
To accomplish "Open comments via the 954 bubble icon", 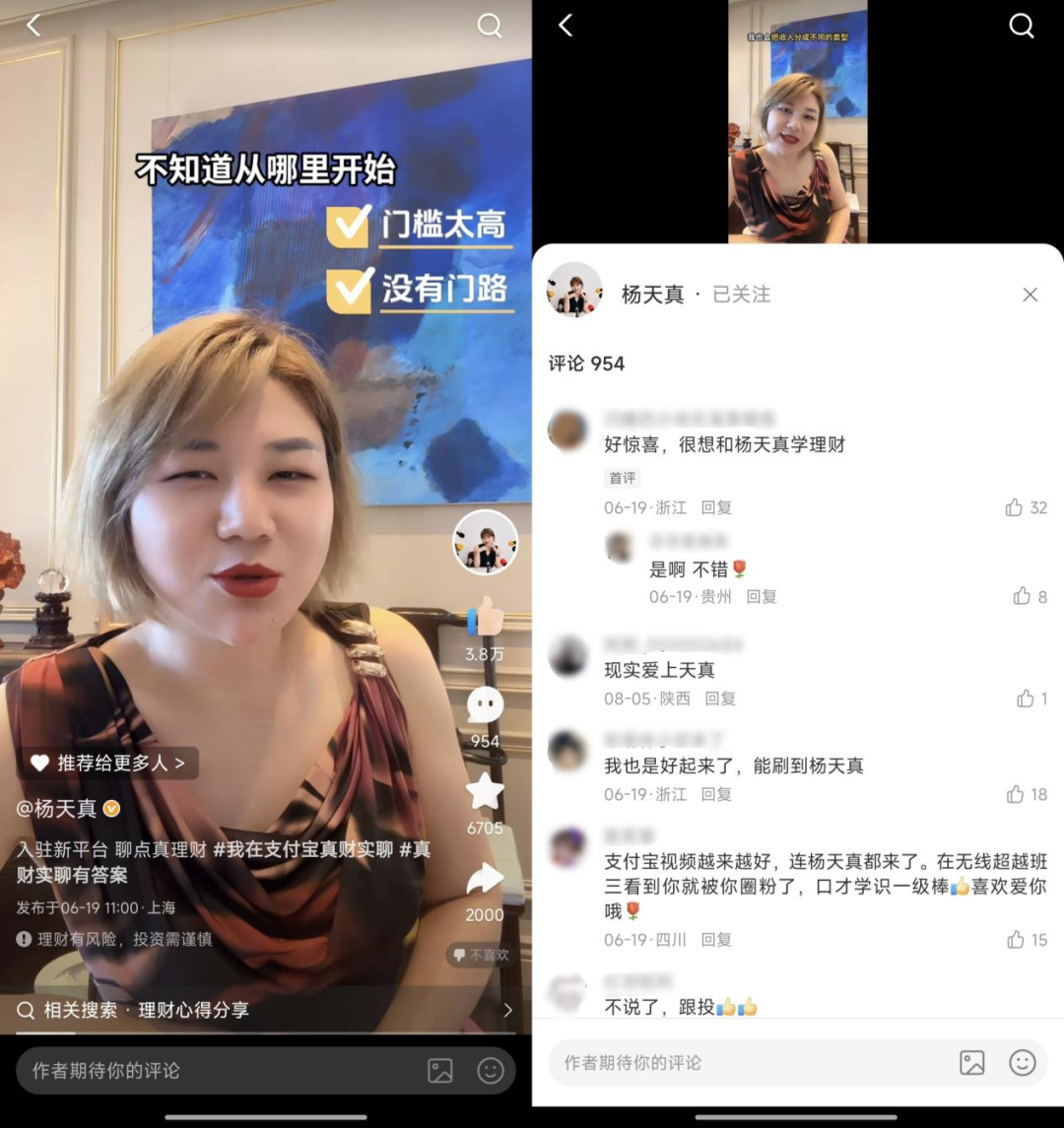I will pyautogui.click(x=485, y=705).
